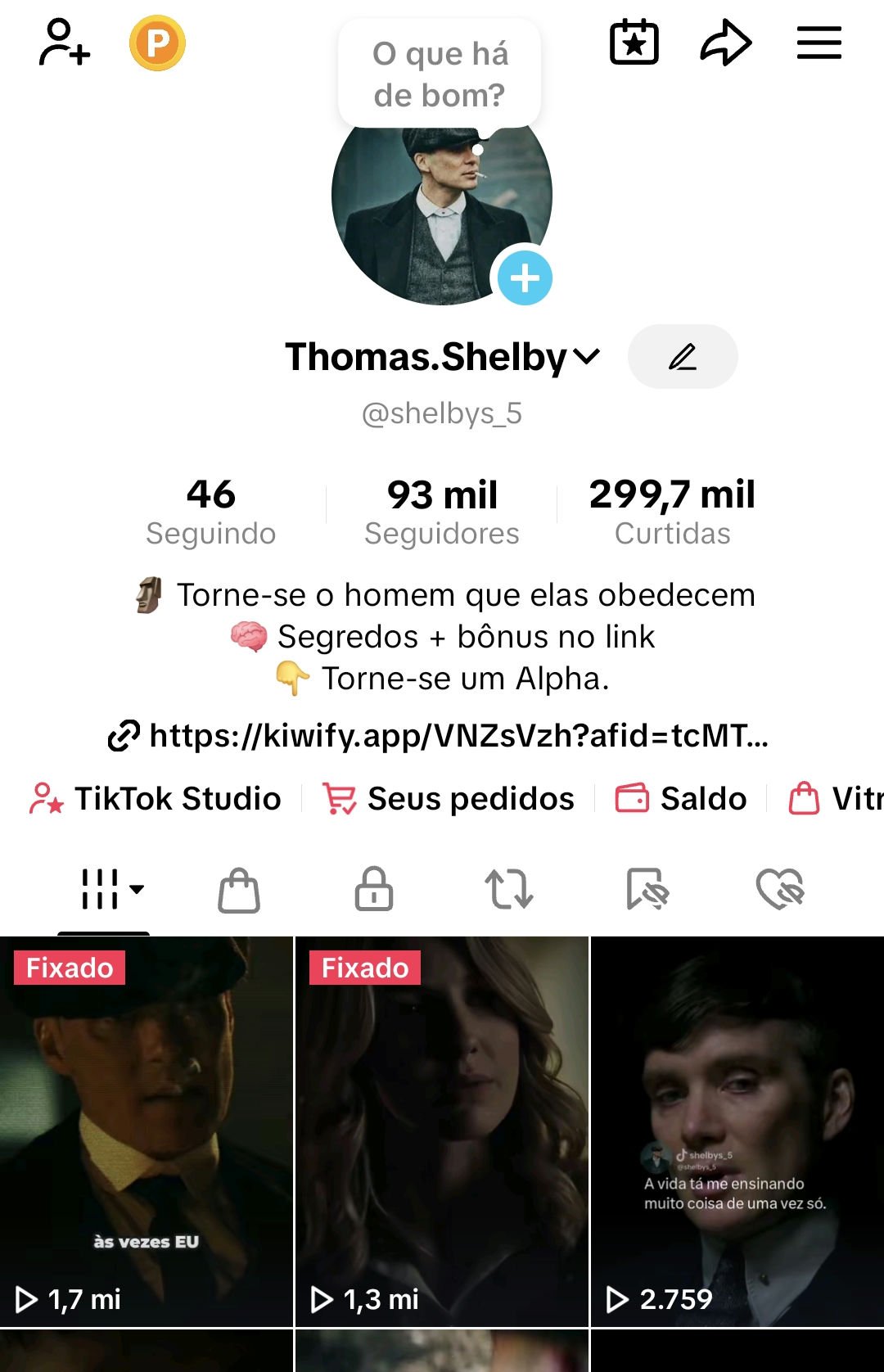Viewport: 884px width, 1372px height.
Task: Open the calendar star events icon
Action: point(634,43)
